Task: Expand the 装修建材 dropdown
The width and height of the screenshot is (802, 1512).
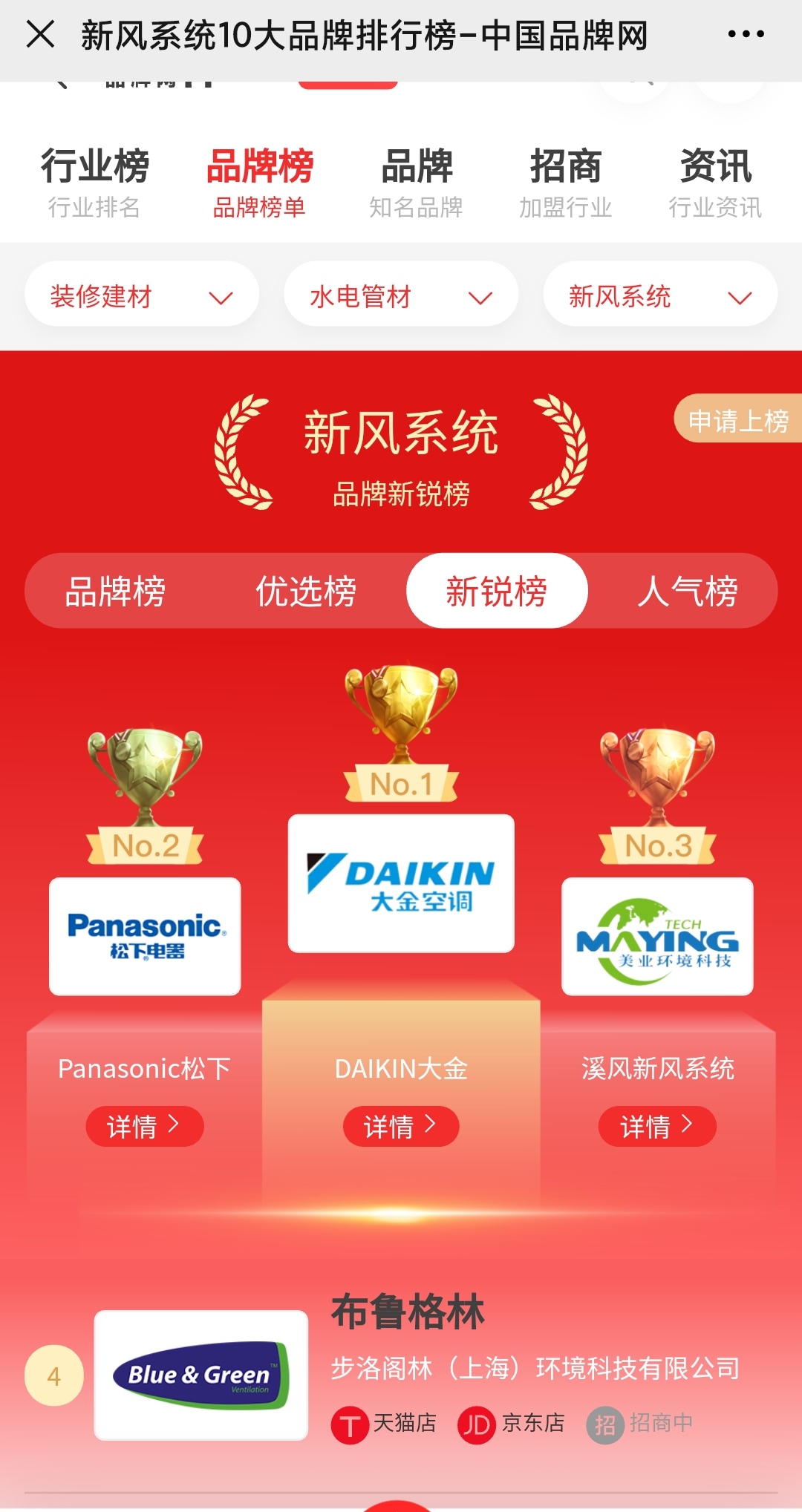Action: [141, 296]
